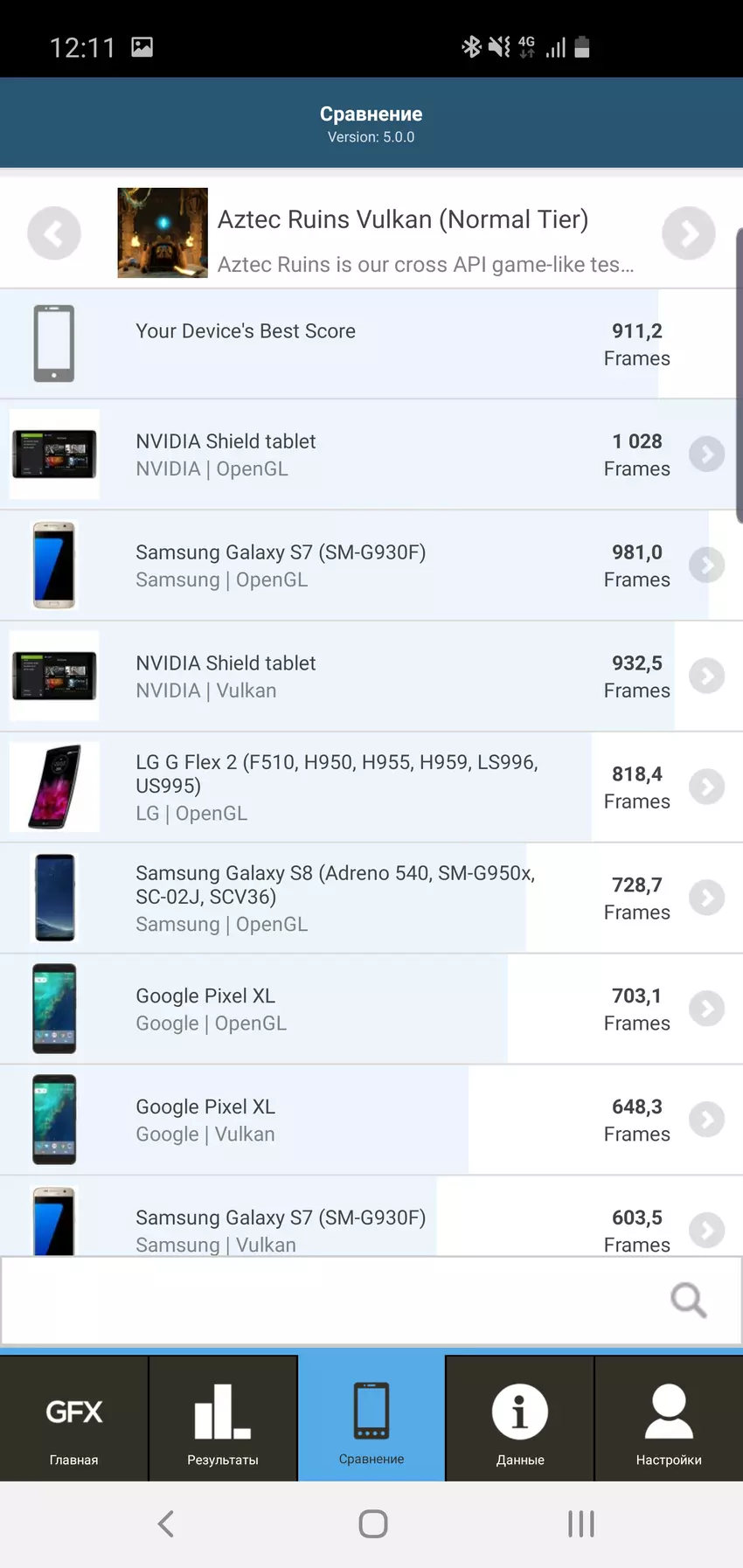Screen dimensions: 743x1568
Task: Open NVIDIA Shield tablet Vulkan result
Action: pyautogui.click(x=706, y=676)
